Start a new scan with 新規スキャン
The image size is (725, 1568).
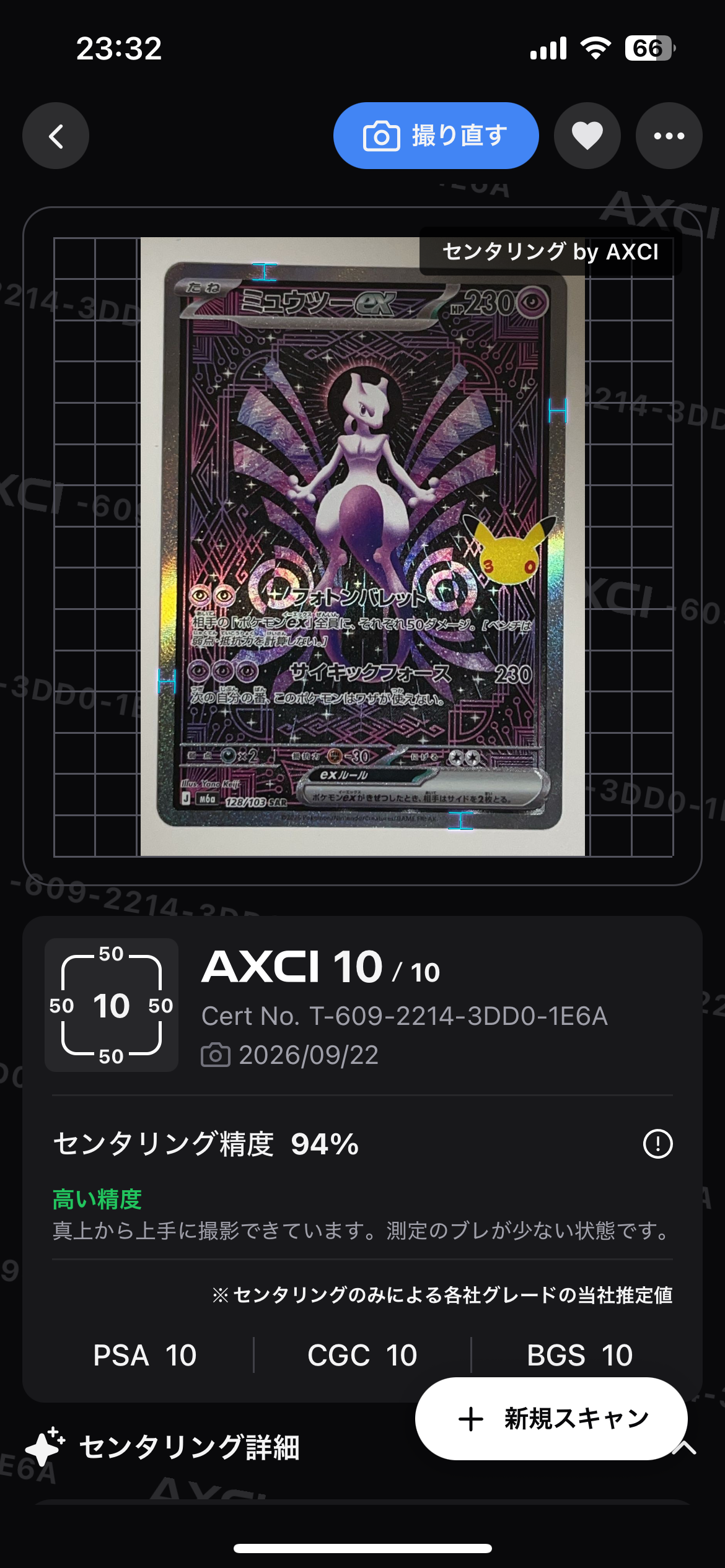[551, 1419]
